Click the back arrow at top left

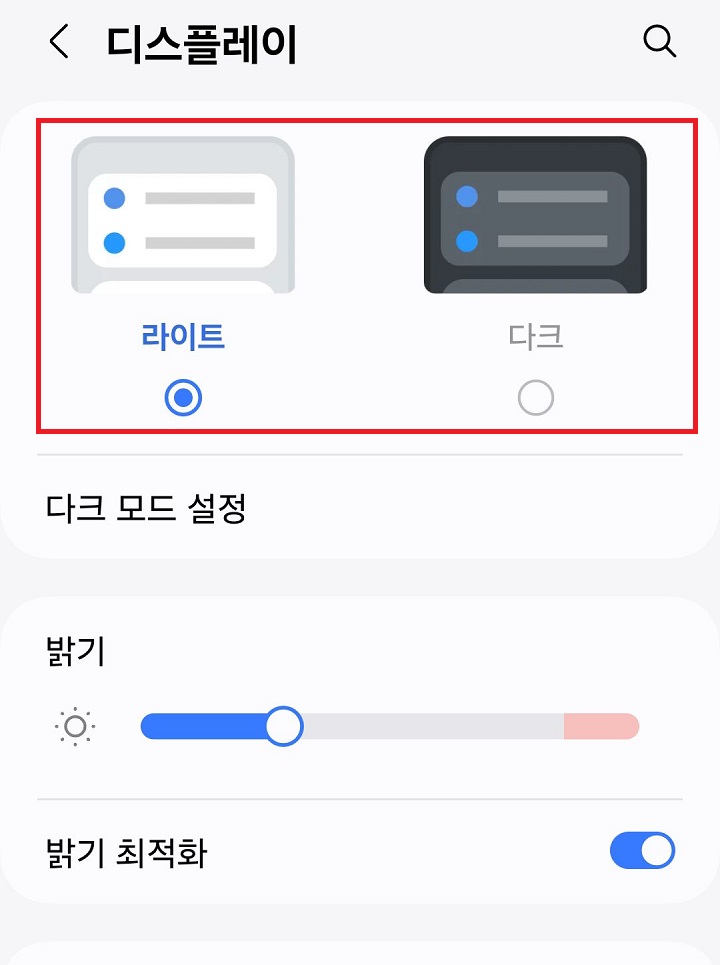[58, 41]
